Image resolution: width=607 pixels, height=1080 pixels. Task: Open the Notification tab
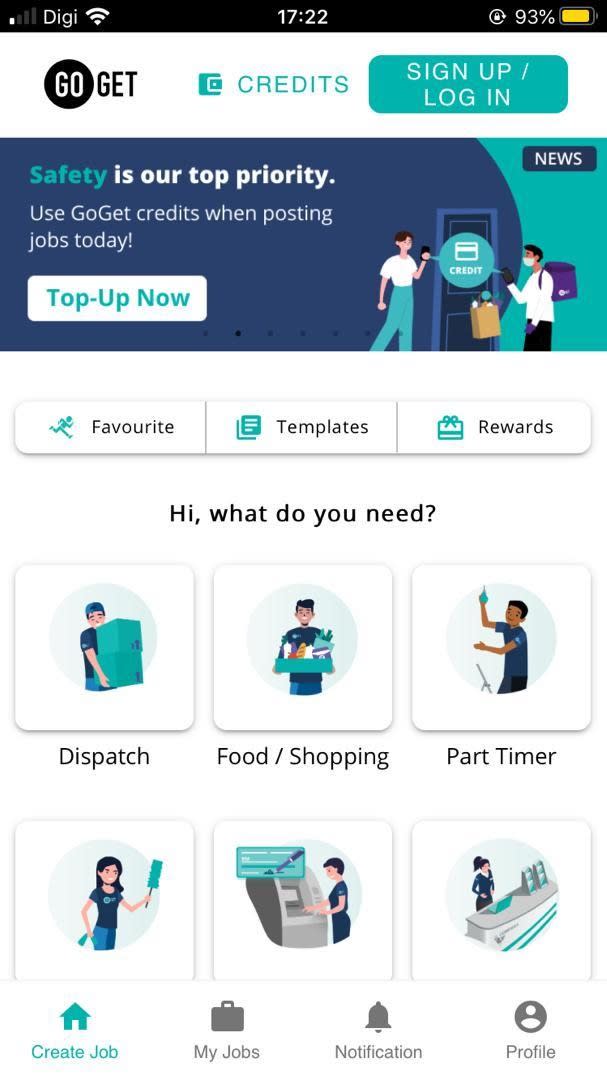(378, 1032)
